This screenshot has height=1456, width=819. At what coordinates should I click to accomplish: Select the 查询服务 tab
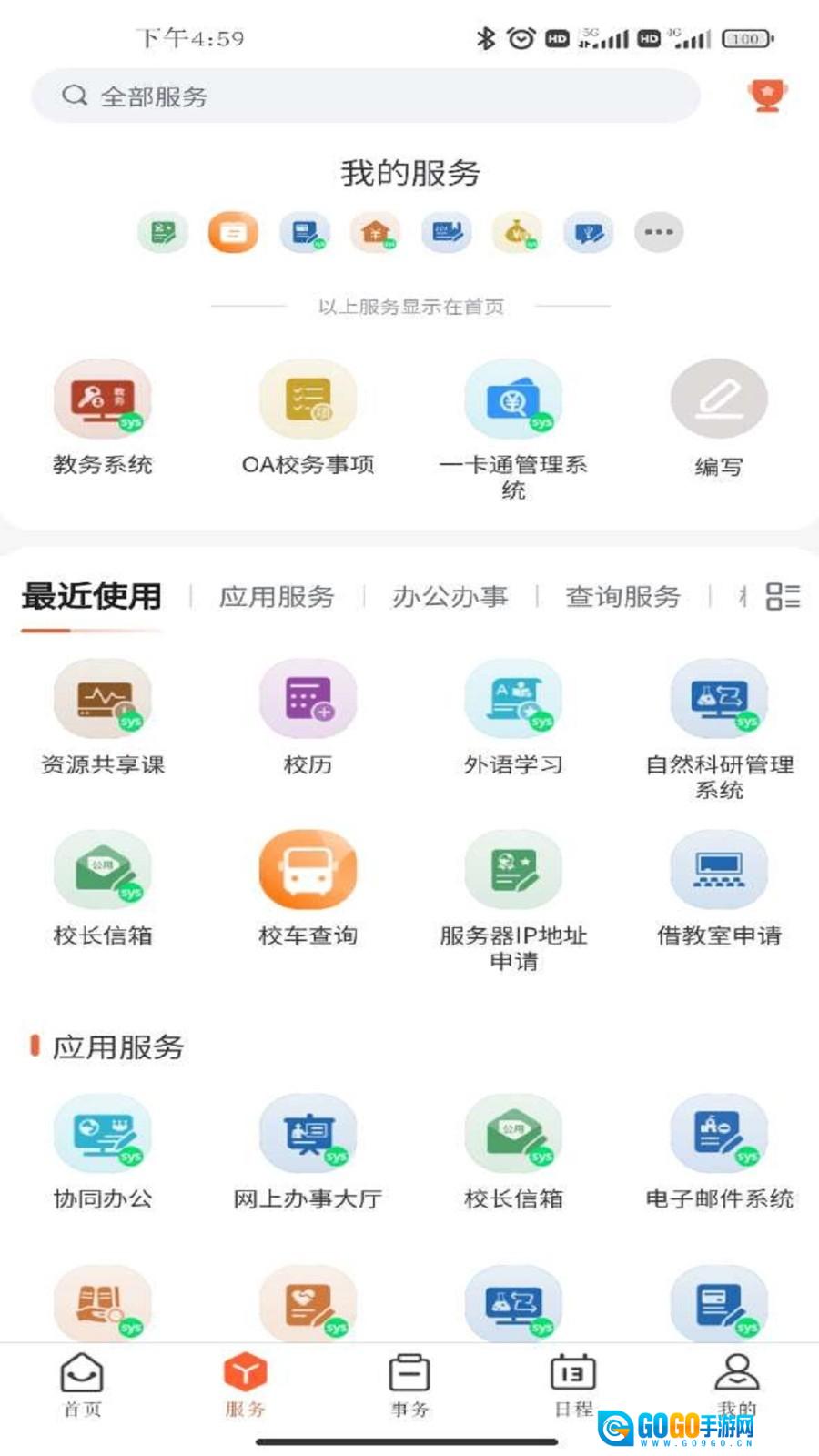tap(623, 597)
